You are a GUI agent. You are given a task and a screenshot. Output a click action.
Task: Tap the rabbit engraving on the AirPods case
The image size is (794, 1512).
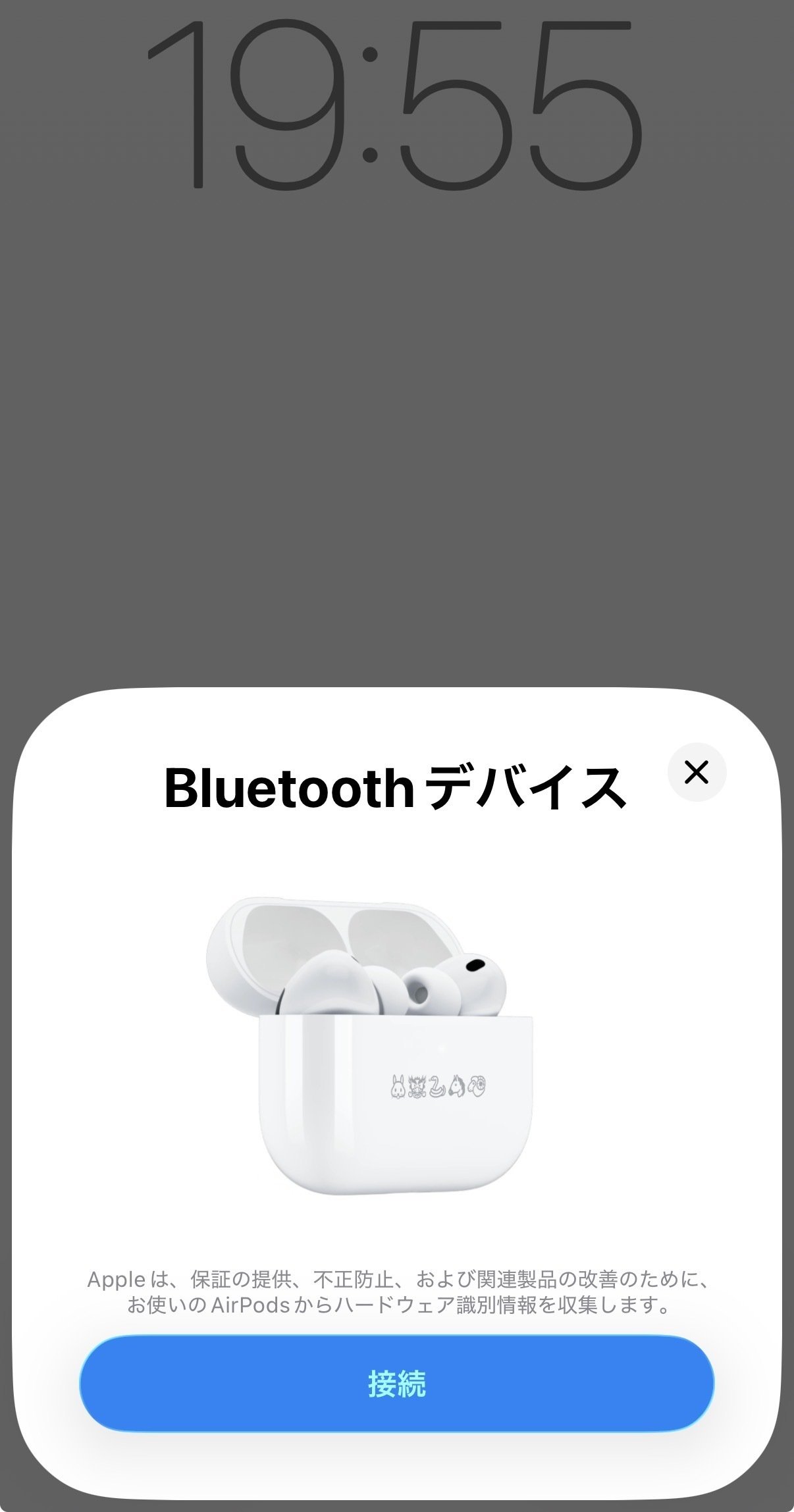398,1087
